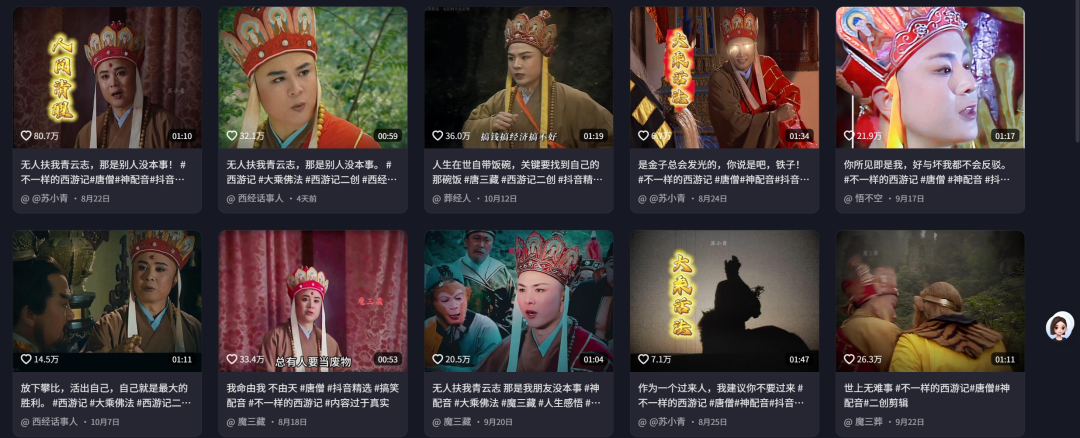Screen dimensions: 1080x438
Task: Play the 00:59 video by 西经话事人
Action: [312, 78]
